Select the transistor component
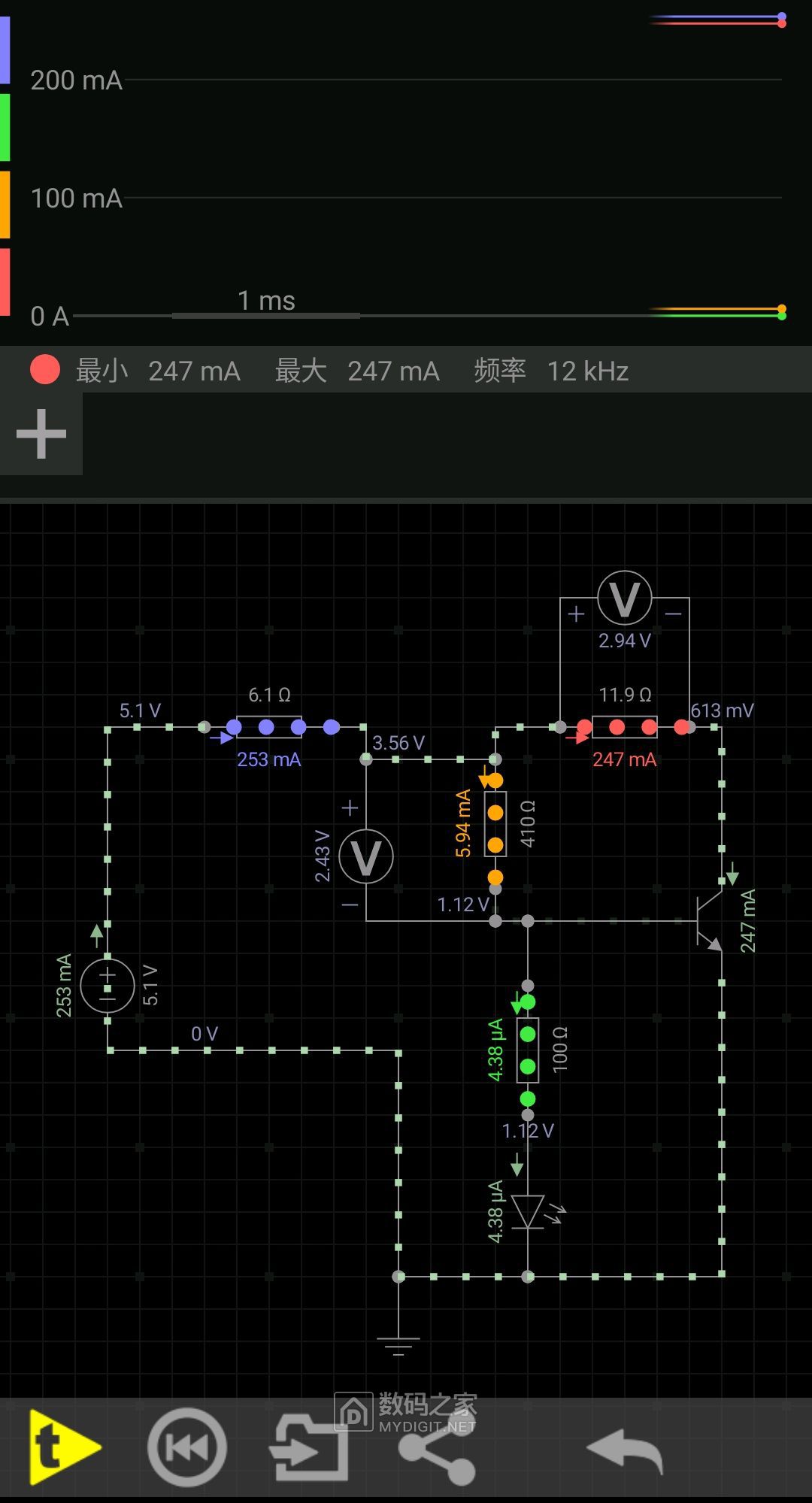 (707, 920)
